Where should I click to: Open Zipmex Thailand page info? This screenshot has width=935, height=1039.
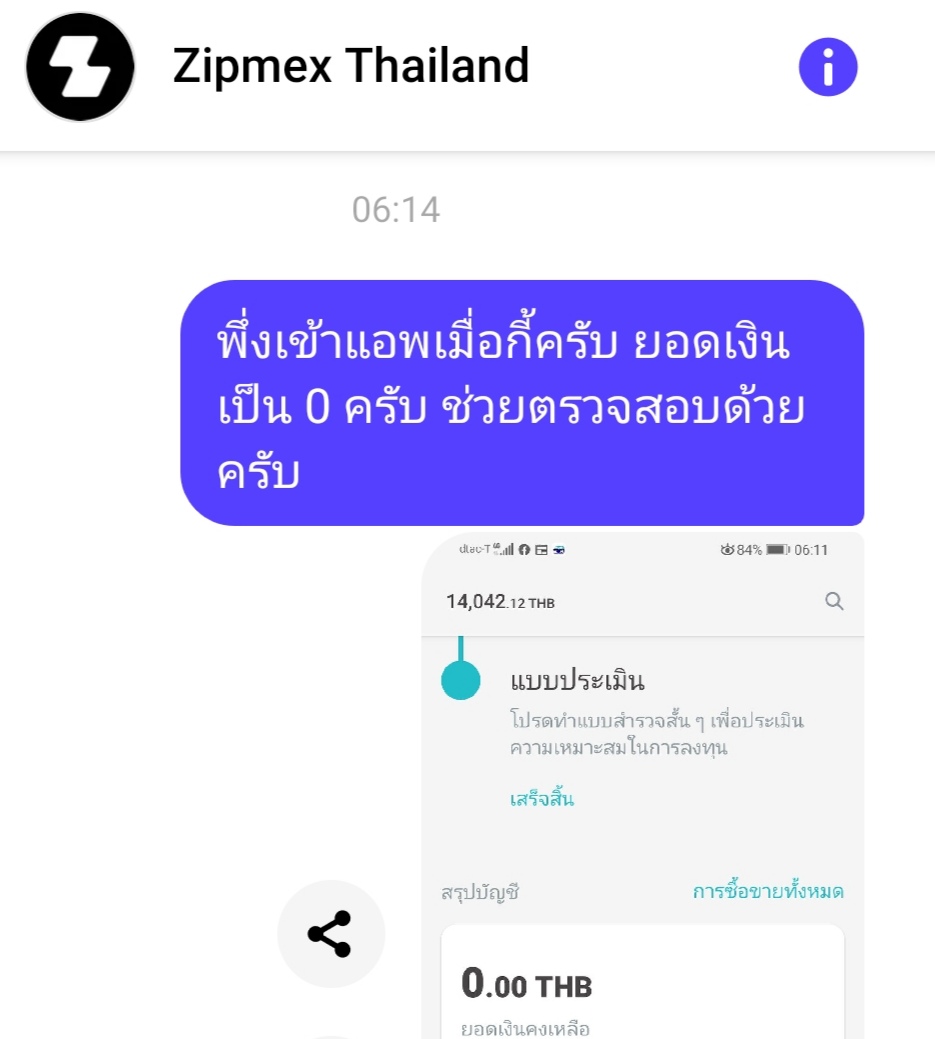(x=828, y=67)
